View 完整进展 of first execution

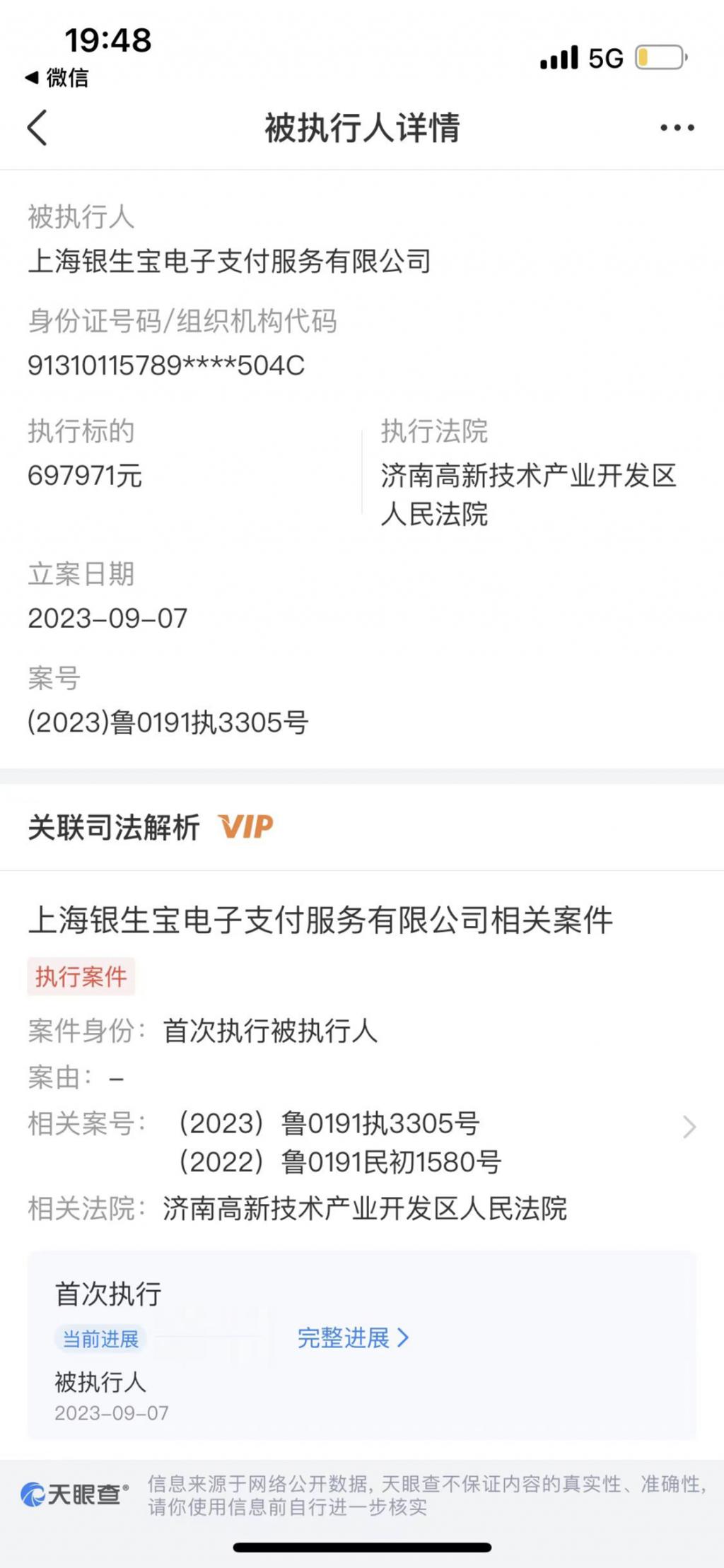point(353,1338)
